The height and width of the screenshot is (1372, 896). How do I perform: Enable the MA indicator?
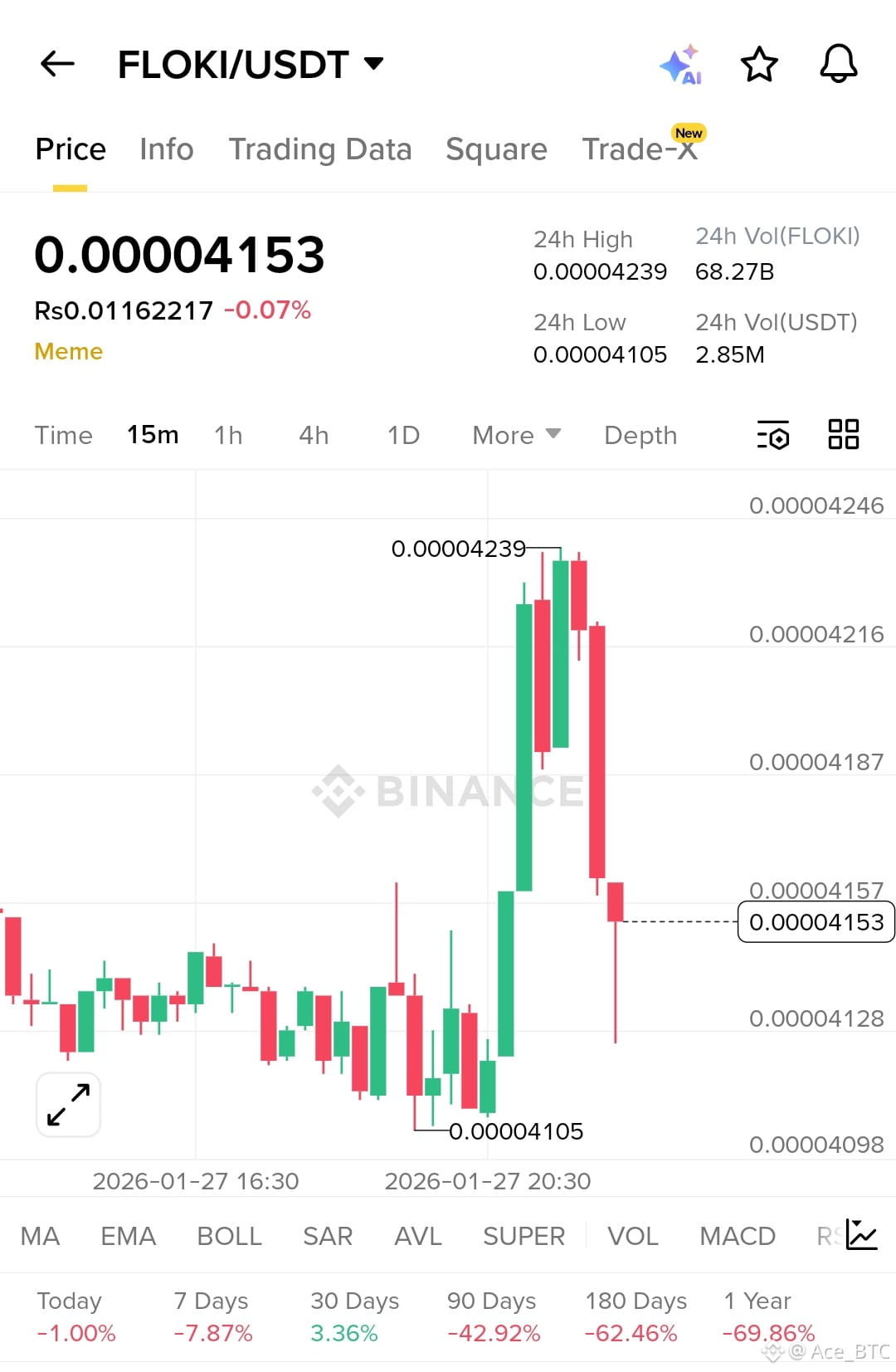click(40, 1236)
